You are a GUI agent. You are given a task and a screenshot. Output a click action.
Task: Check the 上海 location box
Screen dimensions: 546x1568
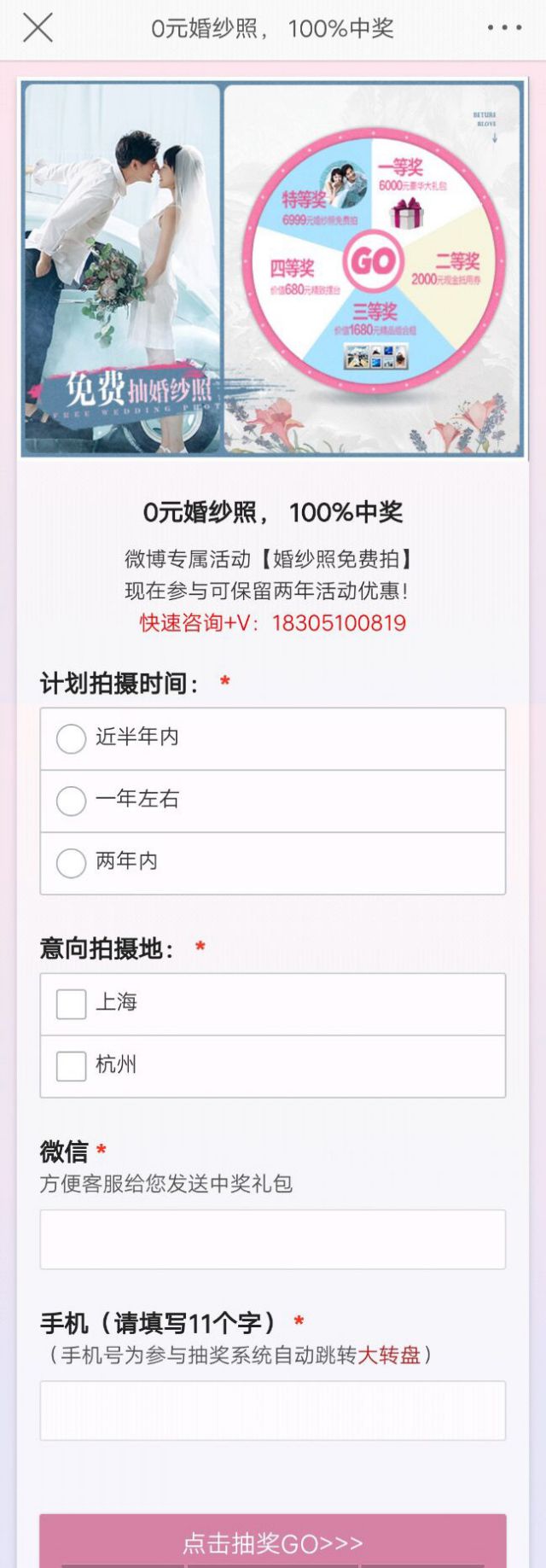pos(72,1004)
